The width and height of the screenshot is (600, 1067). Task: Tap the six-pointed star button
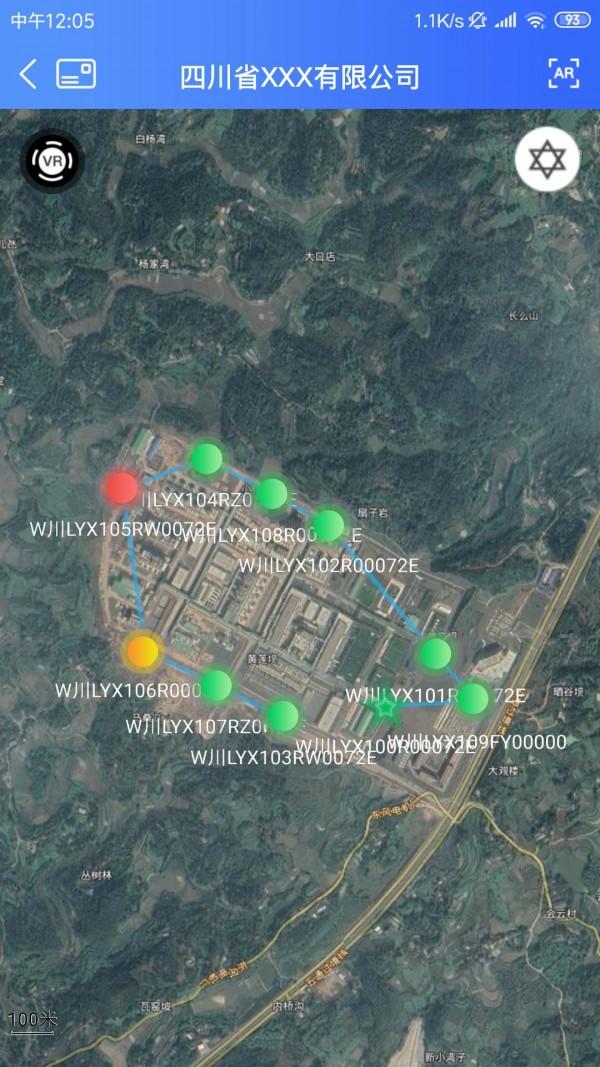point(547,159)
